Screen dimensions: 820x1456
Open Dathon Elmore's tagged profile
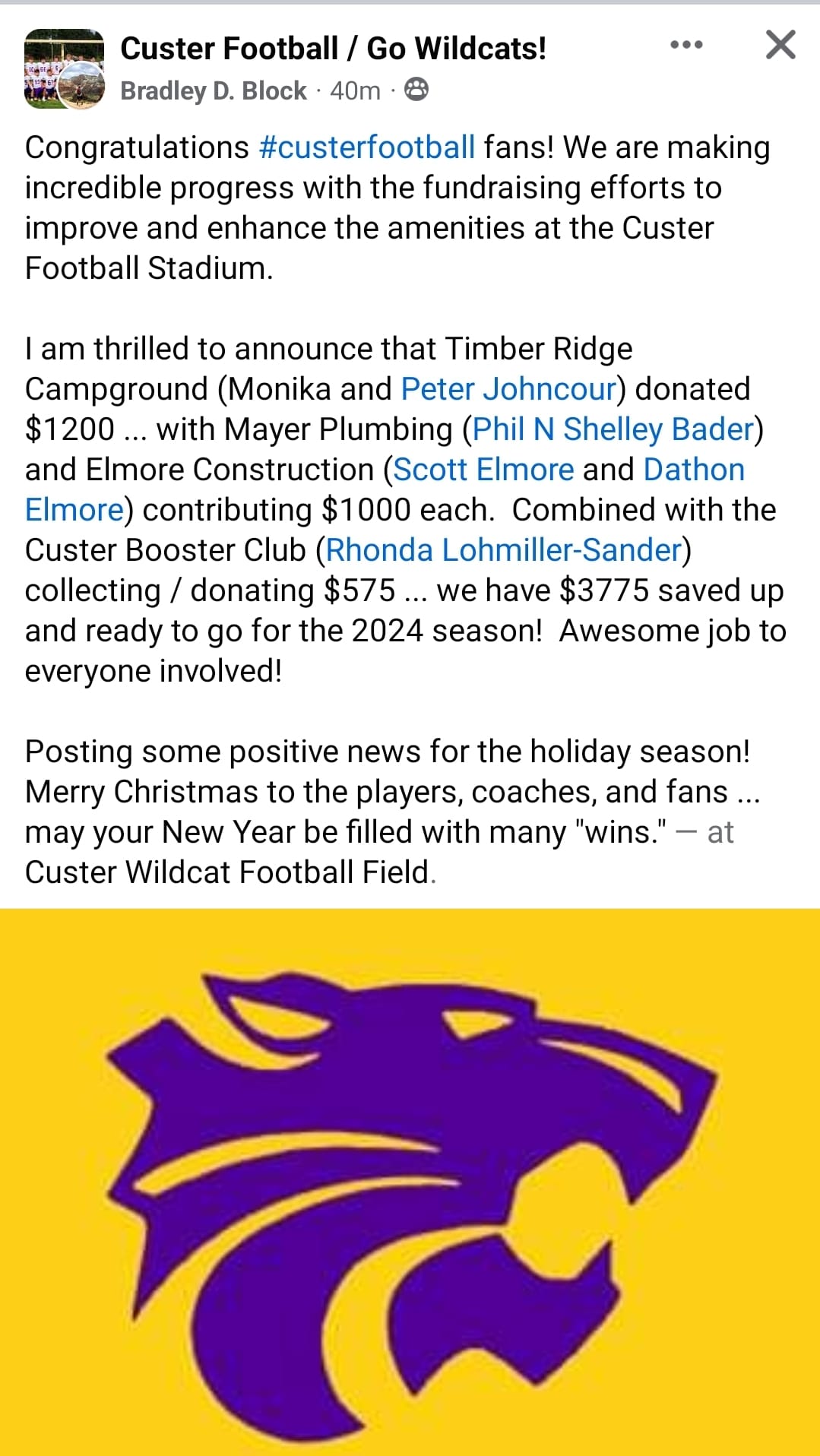(x=693, y=470)
